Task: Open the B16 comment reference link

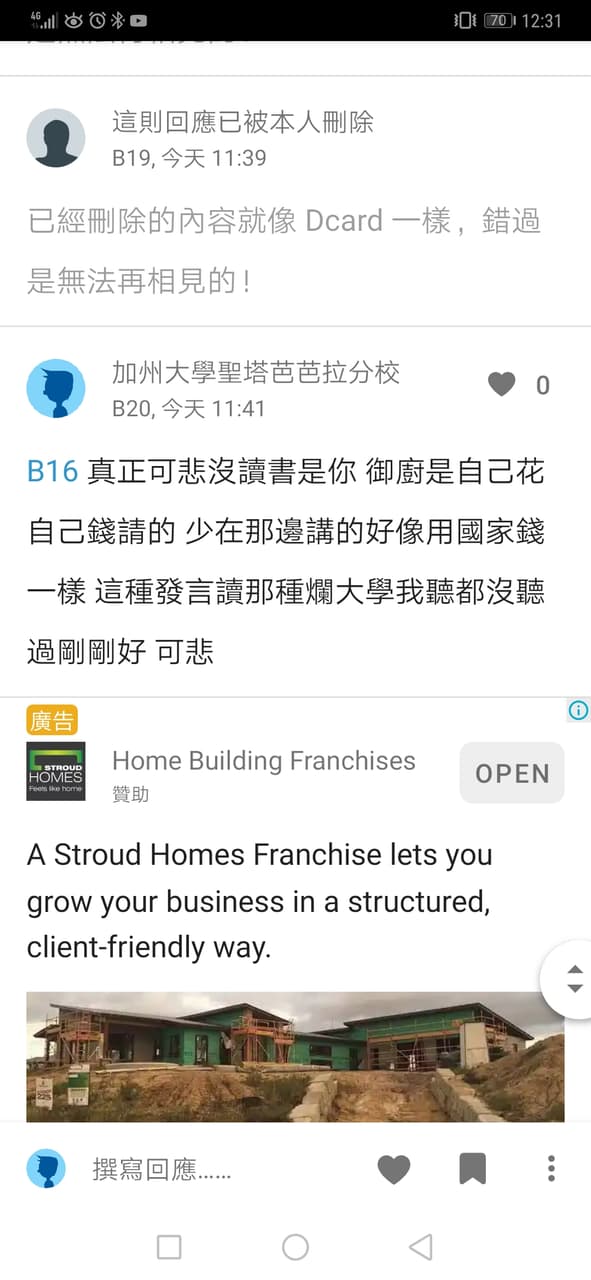Action: 52,471
